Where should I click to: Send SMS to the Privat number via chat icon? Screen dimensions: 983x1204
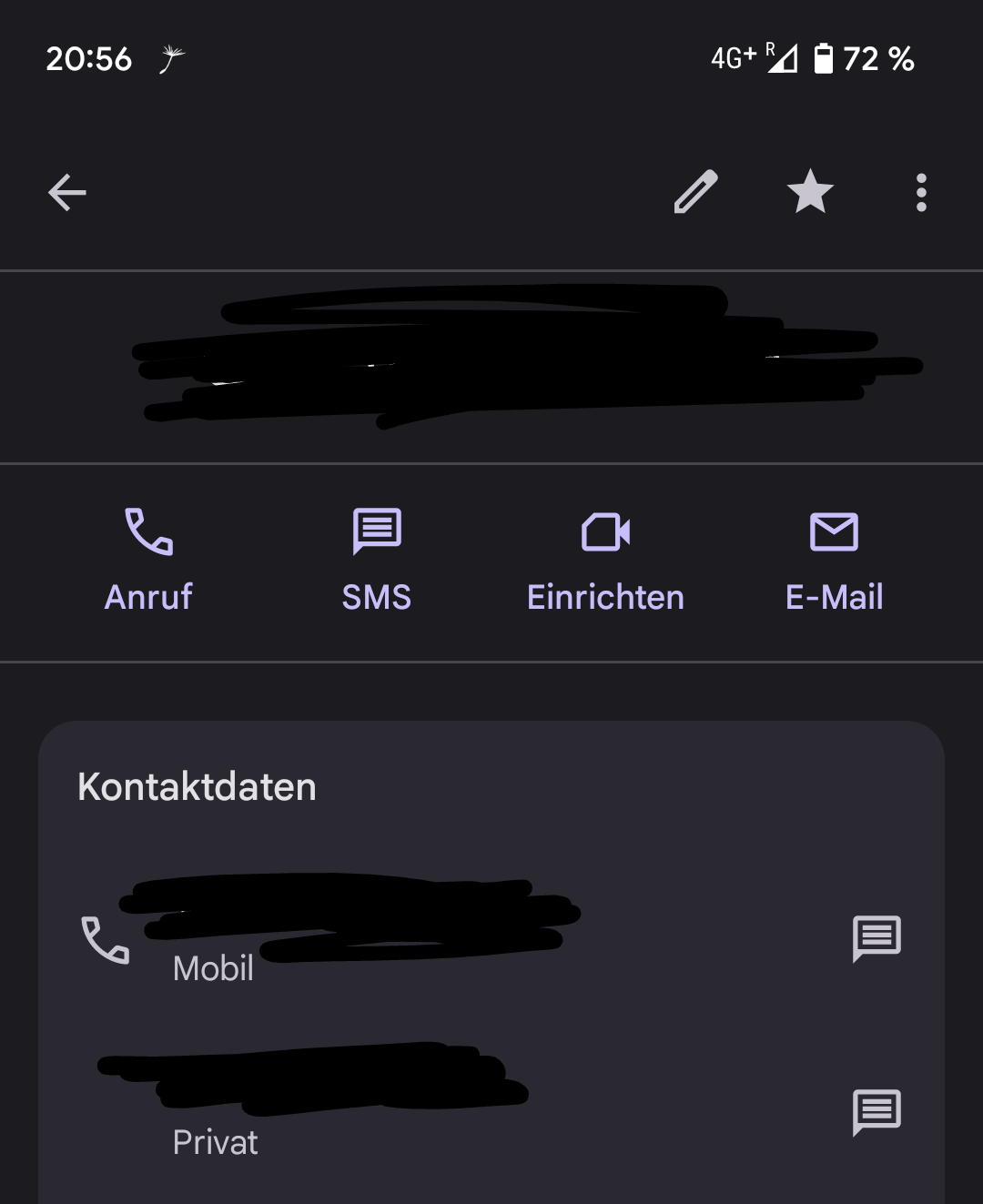[877, 1110]
